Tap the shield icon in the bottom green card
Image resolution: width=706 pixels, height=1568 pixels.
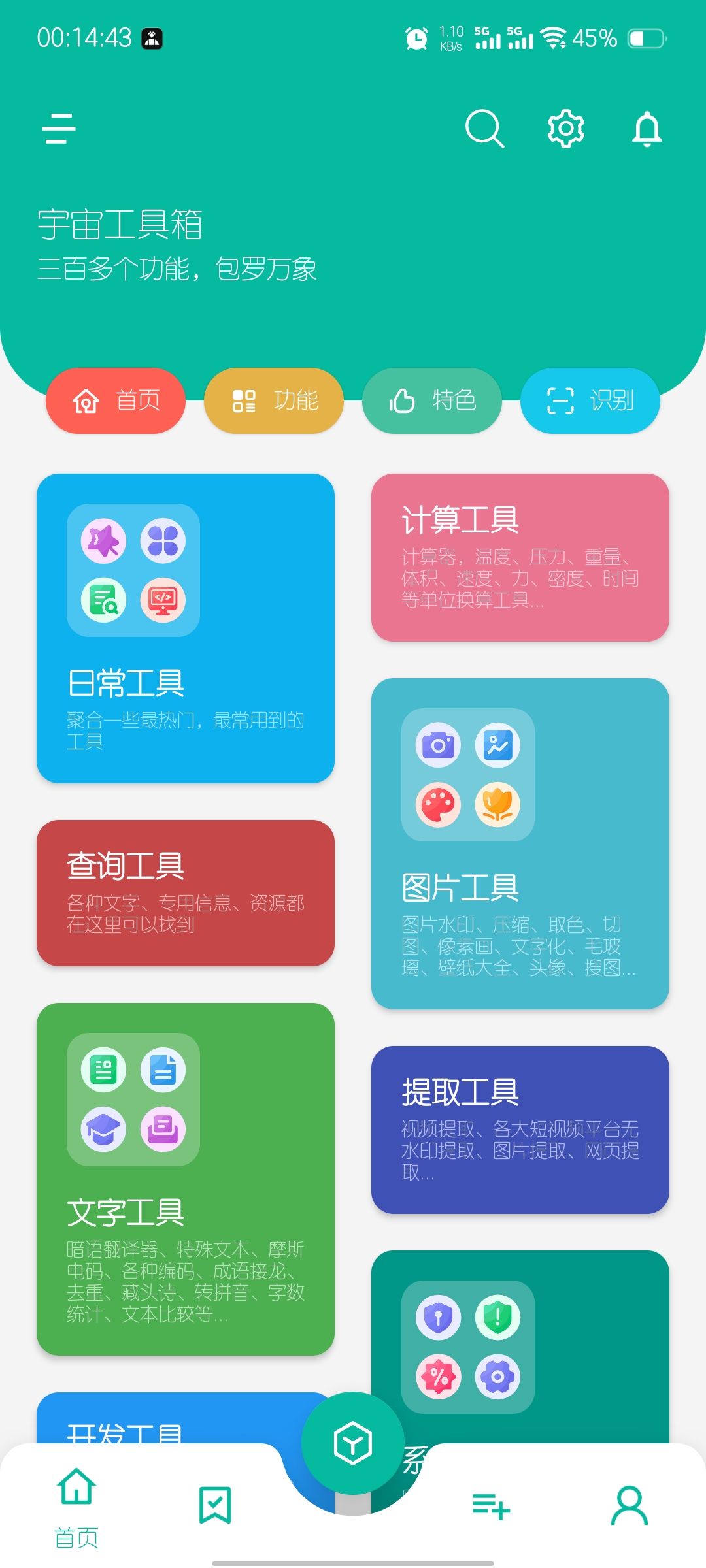[497, 1316]
